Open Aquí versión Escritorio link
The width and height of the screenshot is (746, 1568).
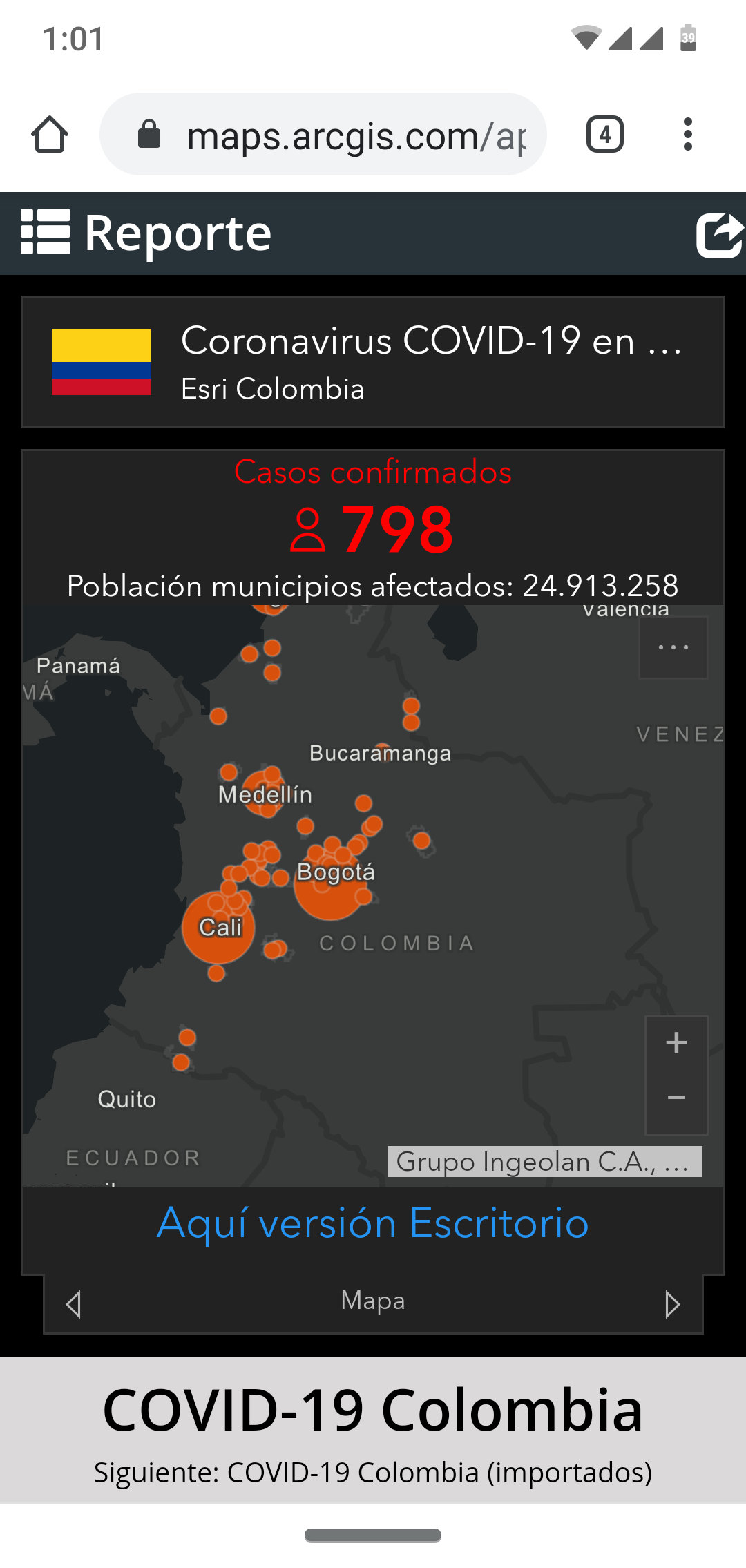pyautogui.click(x=373, y=1223)
